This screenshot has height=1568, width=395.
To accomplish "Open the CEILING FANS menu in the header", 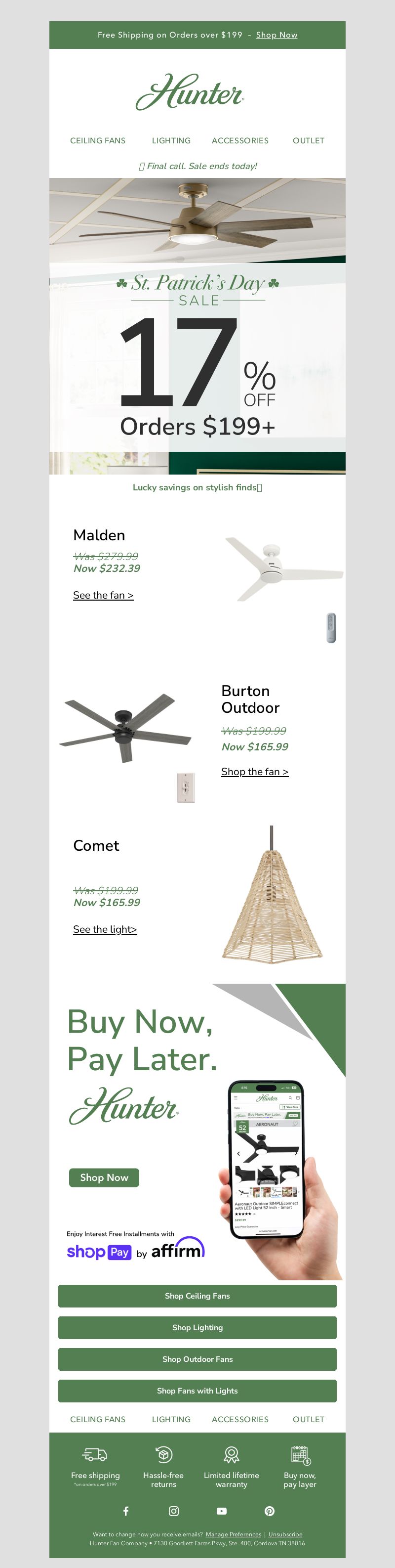I will (x=98, y=140).
